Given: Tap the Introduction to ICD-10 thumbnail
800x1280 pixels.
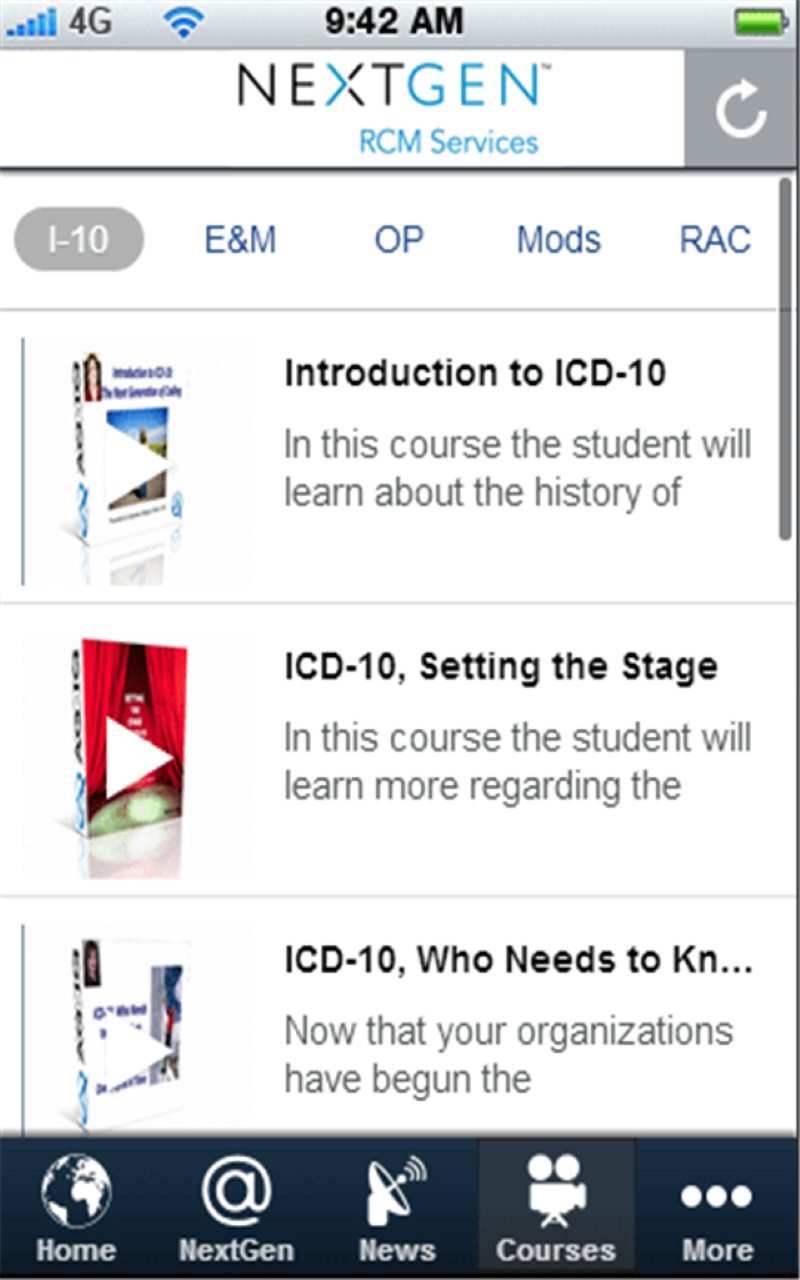Looking at the screenshot, I should coord(140,458).
